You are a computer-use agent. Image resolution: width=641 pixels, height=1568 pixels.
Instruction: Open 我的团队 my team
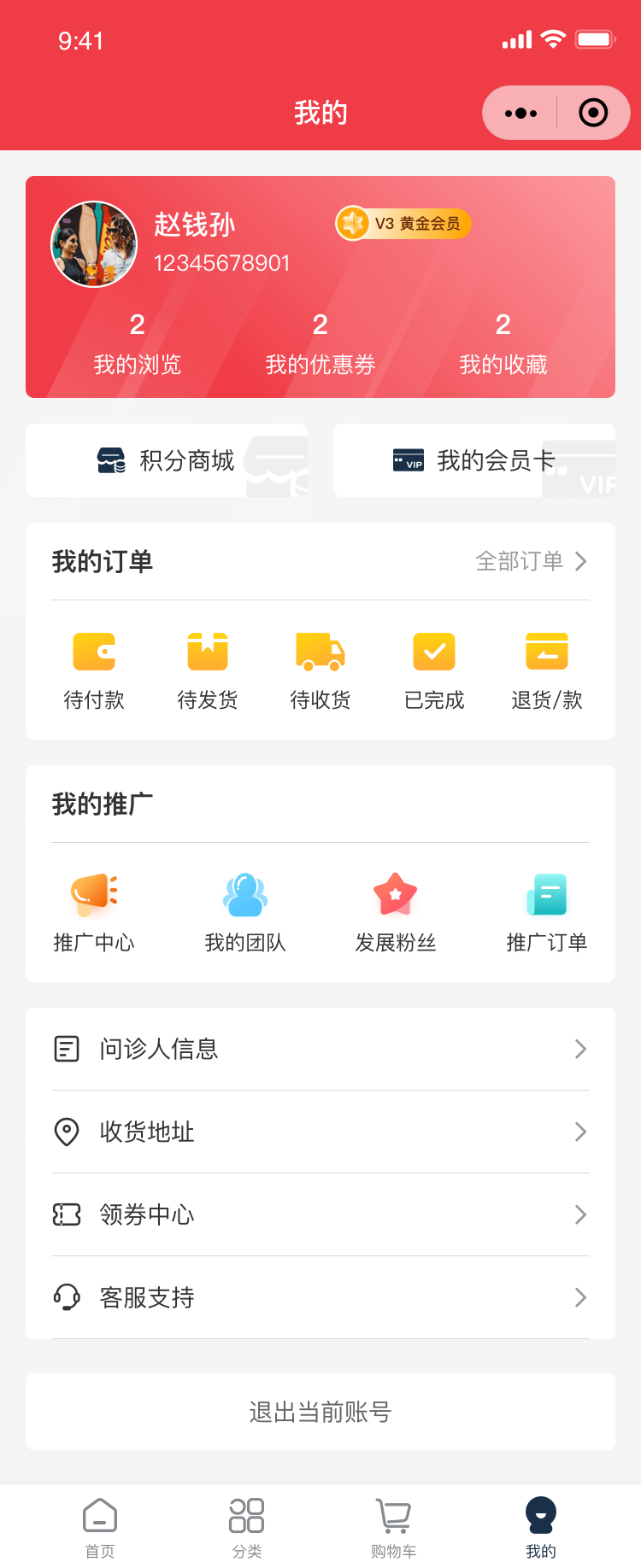[245, 913]
